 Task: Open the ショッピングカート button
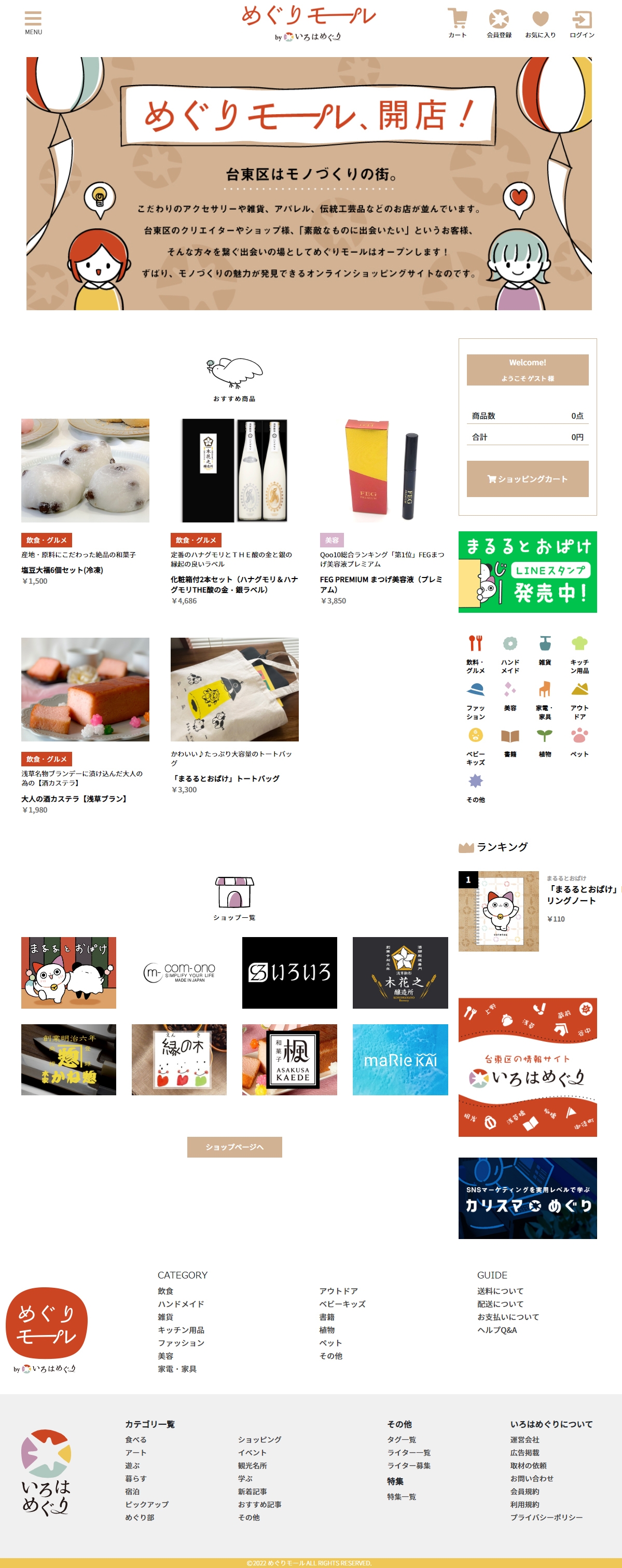tap(527, 478)
